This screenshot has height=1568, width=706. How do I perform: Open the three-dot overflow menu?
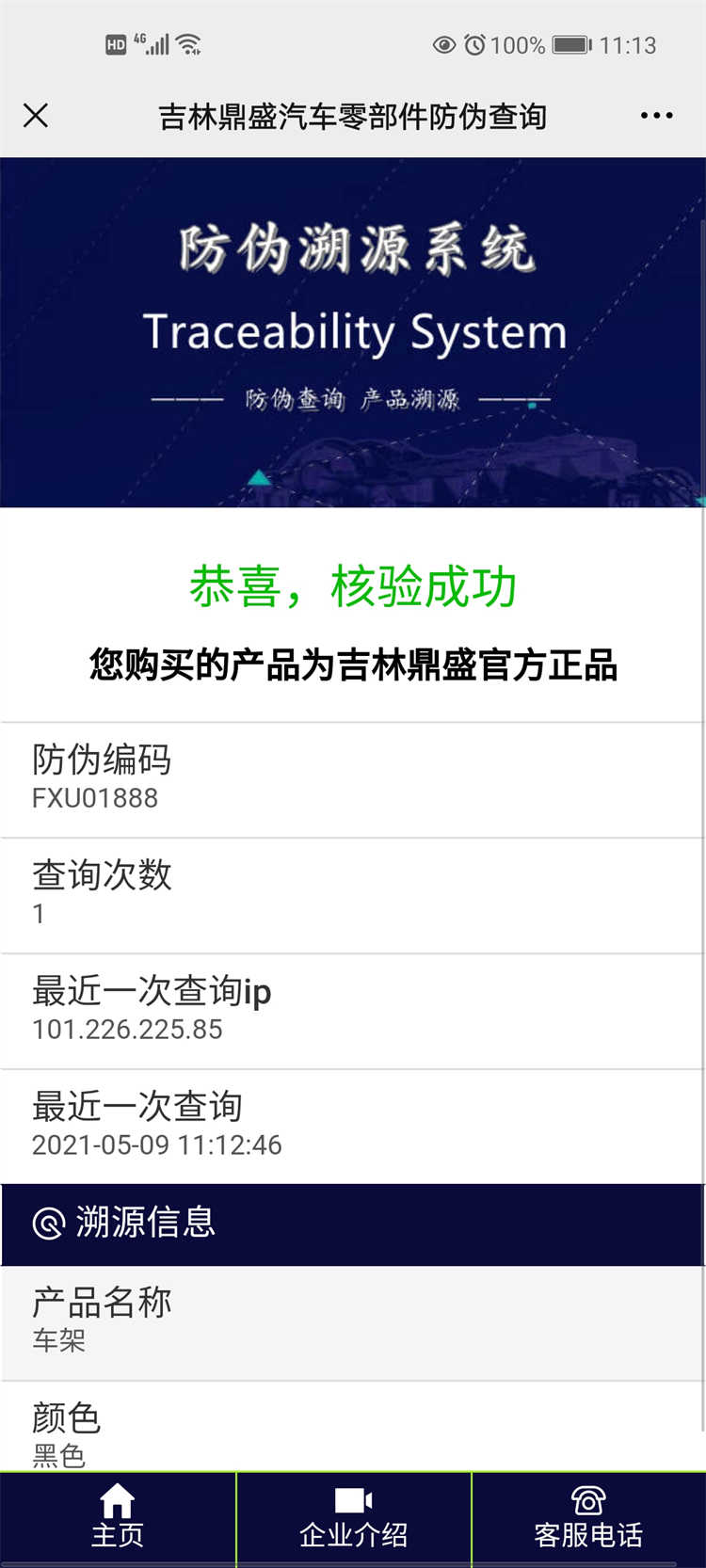pos(656,116)
